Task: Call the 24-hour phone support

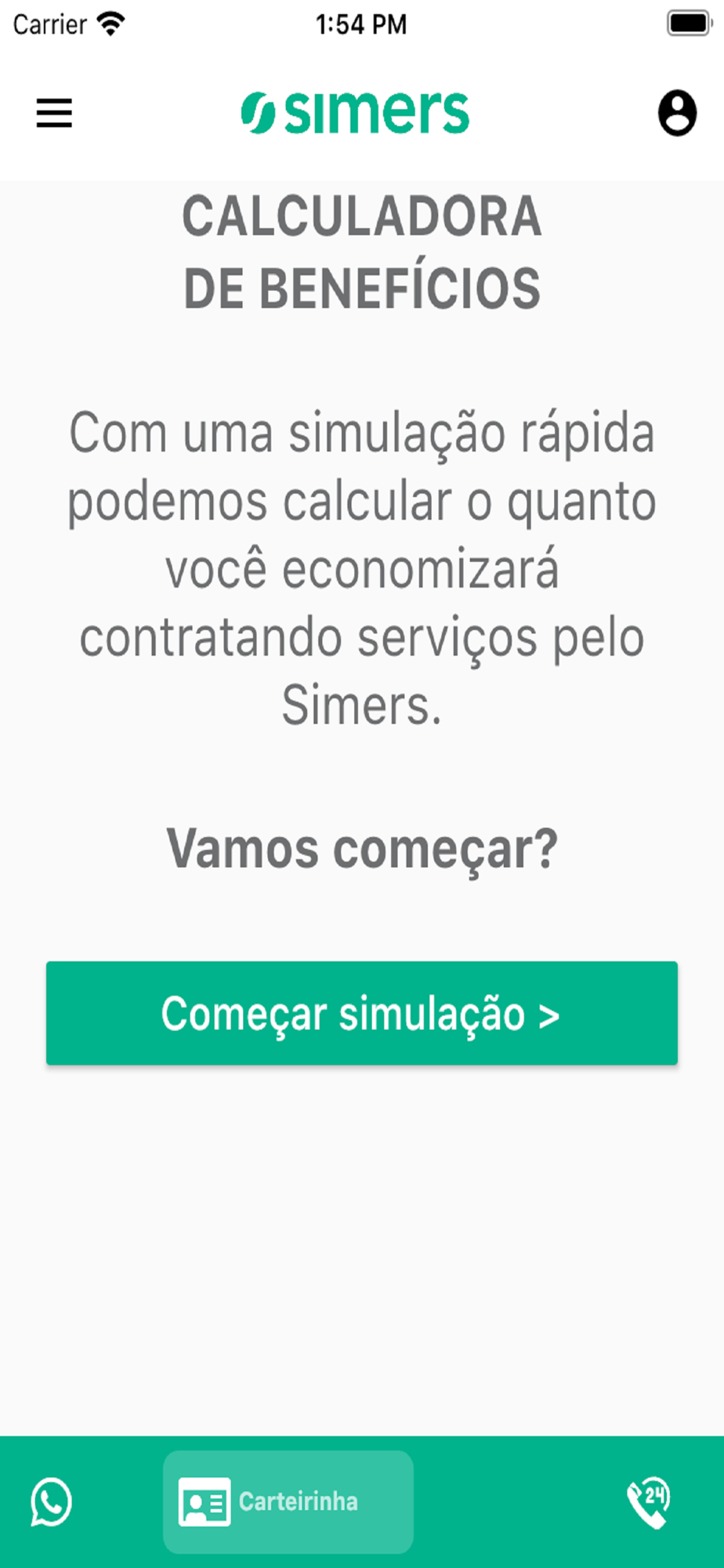Action: point(649,1502)
